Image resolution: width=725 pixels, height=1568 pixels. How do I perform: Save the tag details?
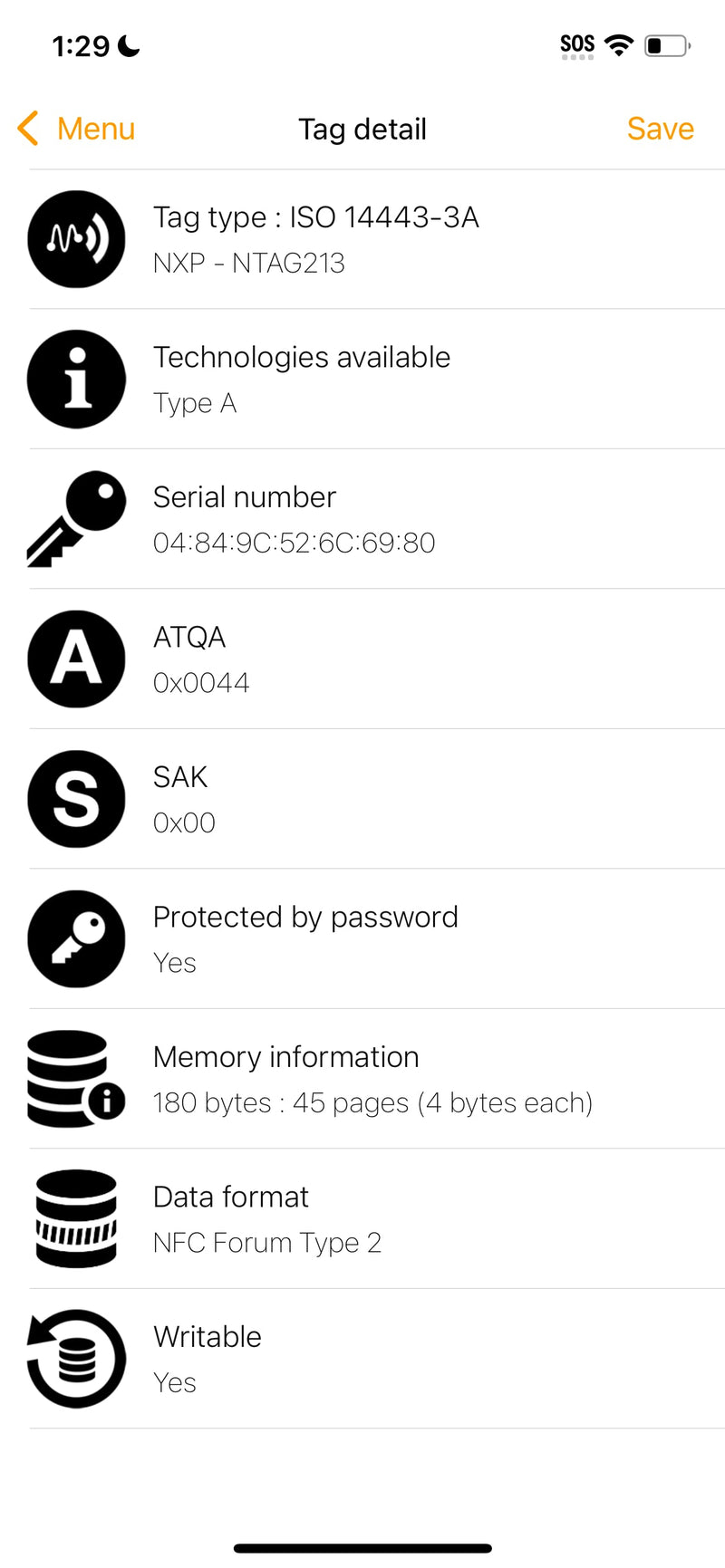660,129
